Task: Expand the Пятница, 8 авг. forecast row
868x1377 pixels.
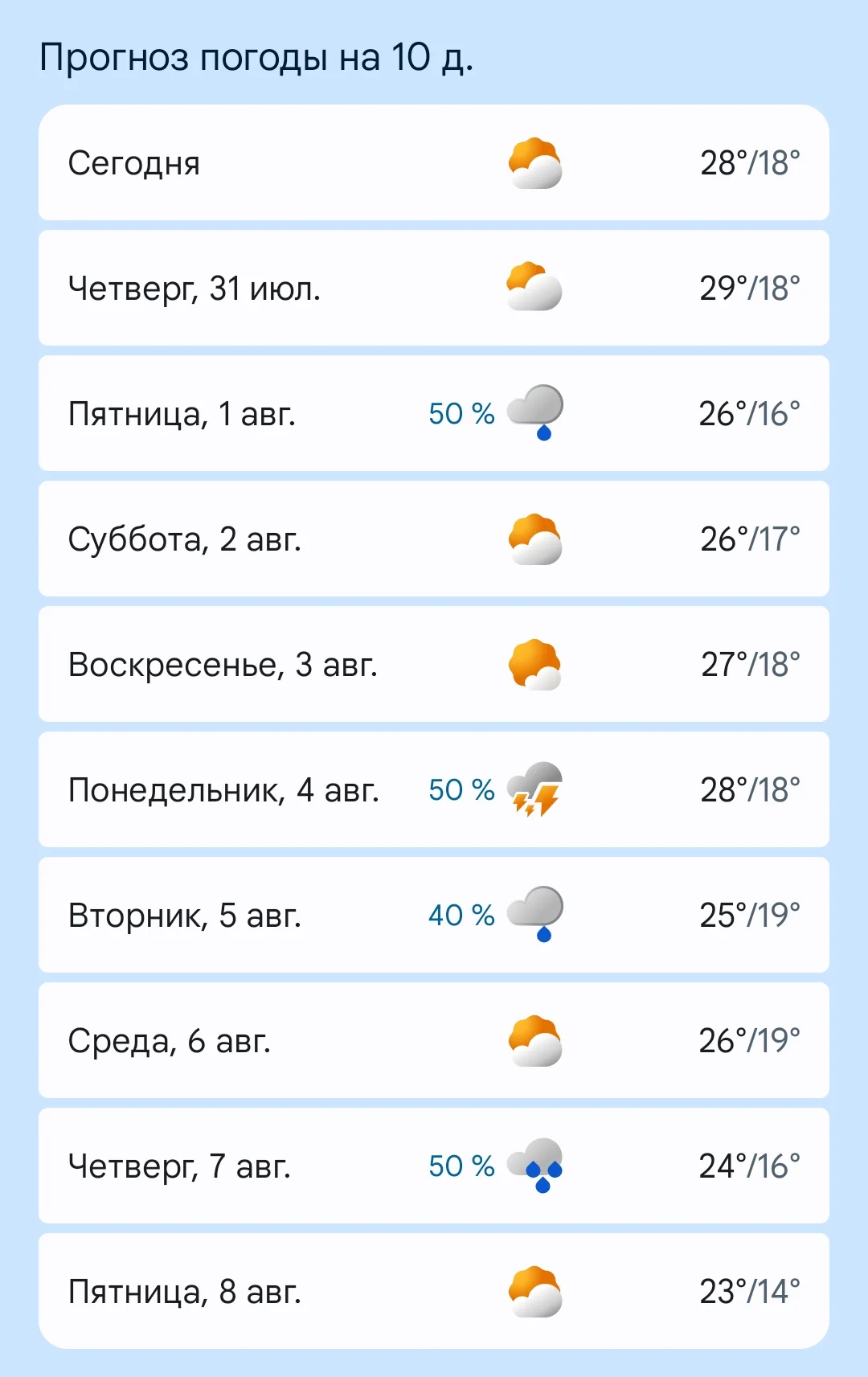Action: 434,1292
